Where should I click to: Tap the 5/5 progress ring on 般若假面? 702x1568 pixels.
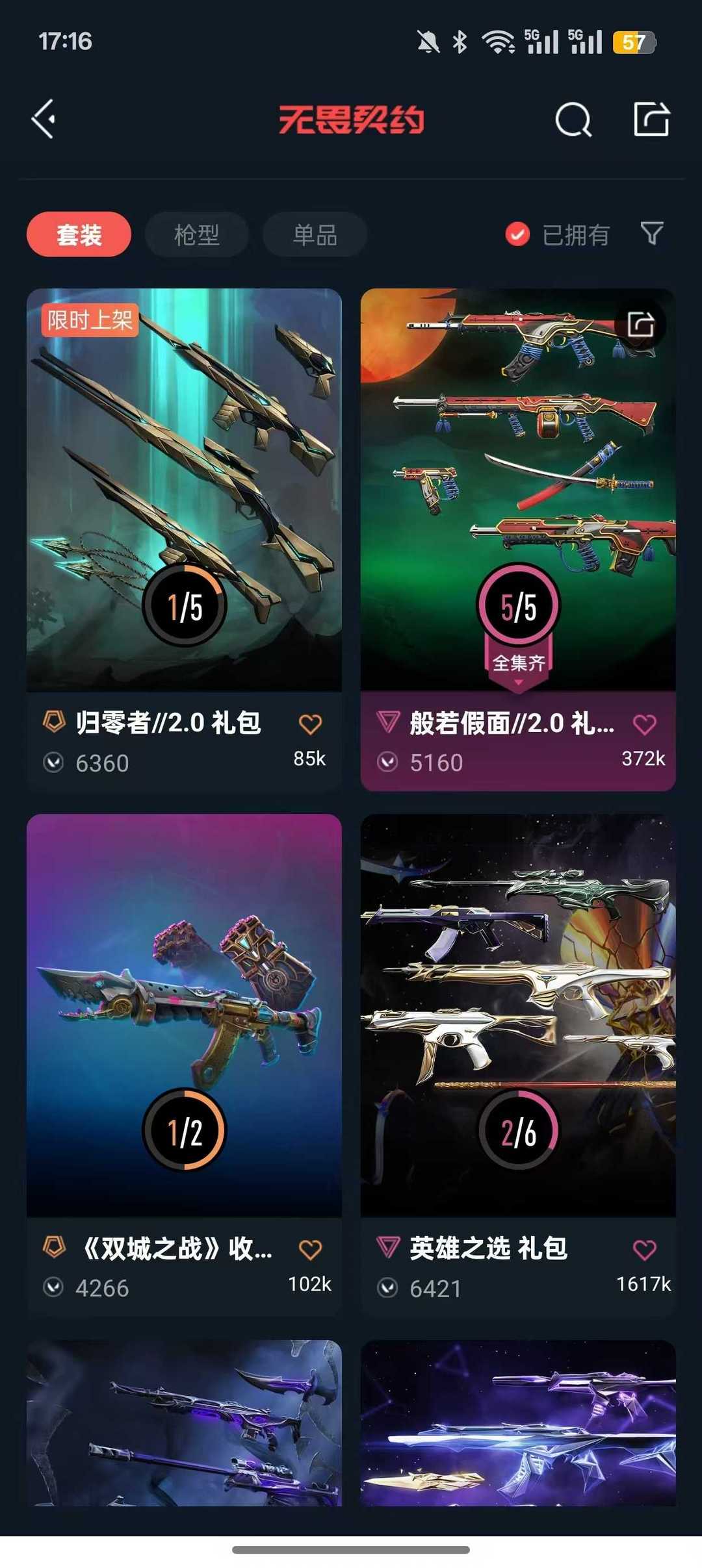click(519, 603)
